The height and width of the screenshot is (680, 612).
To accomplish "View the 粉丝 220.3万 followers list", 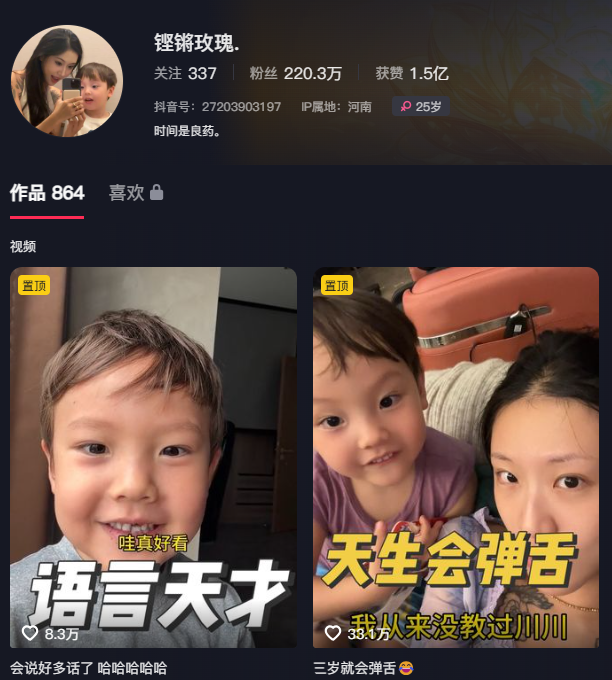I will [x=295, y=73].
